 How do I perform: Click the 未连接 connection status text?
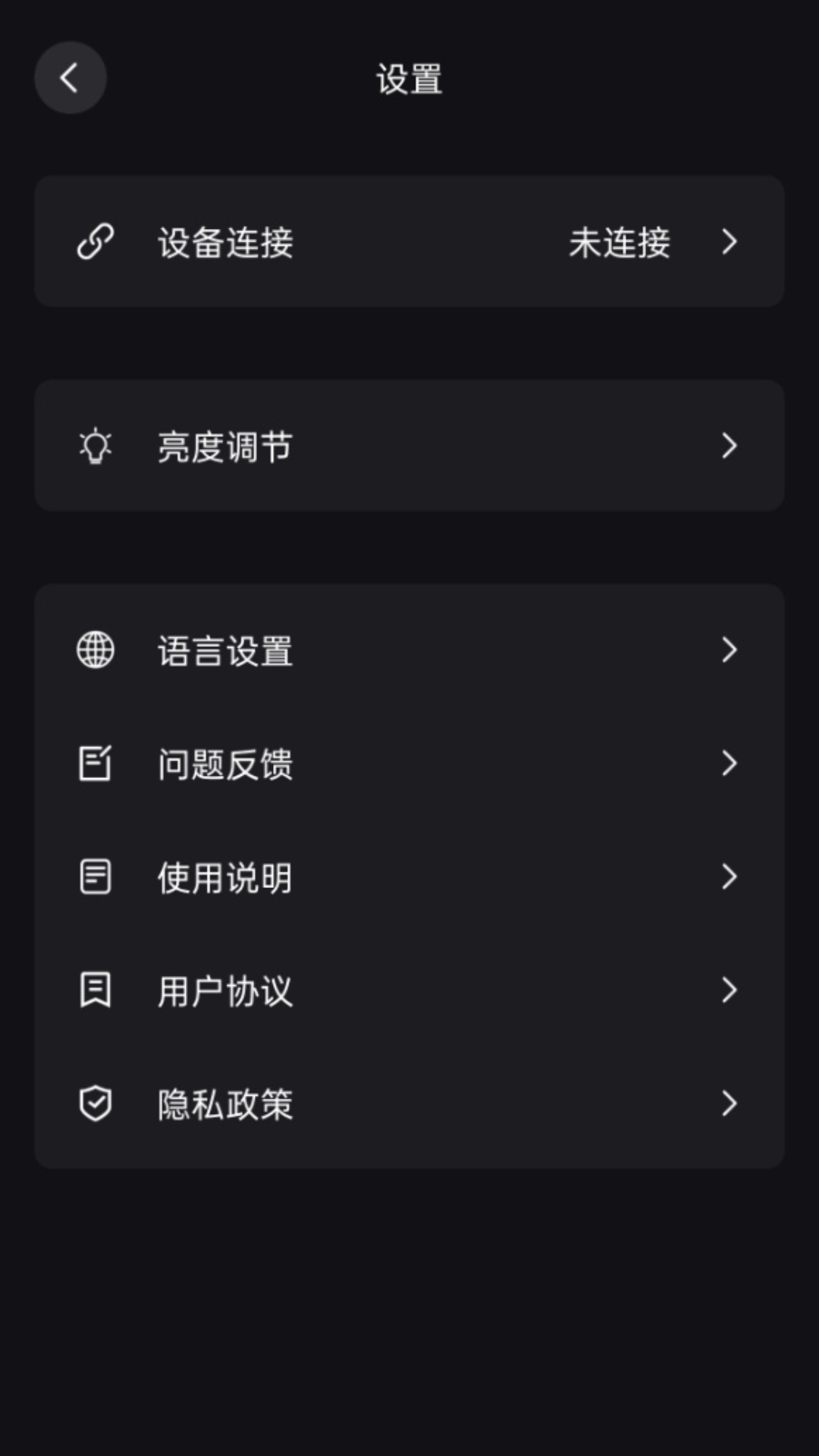click(620, 241)
